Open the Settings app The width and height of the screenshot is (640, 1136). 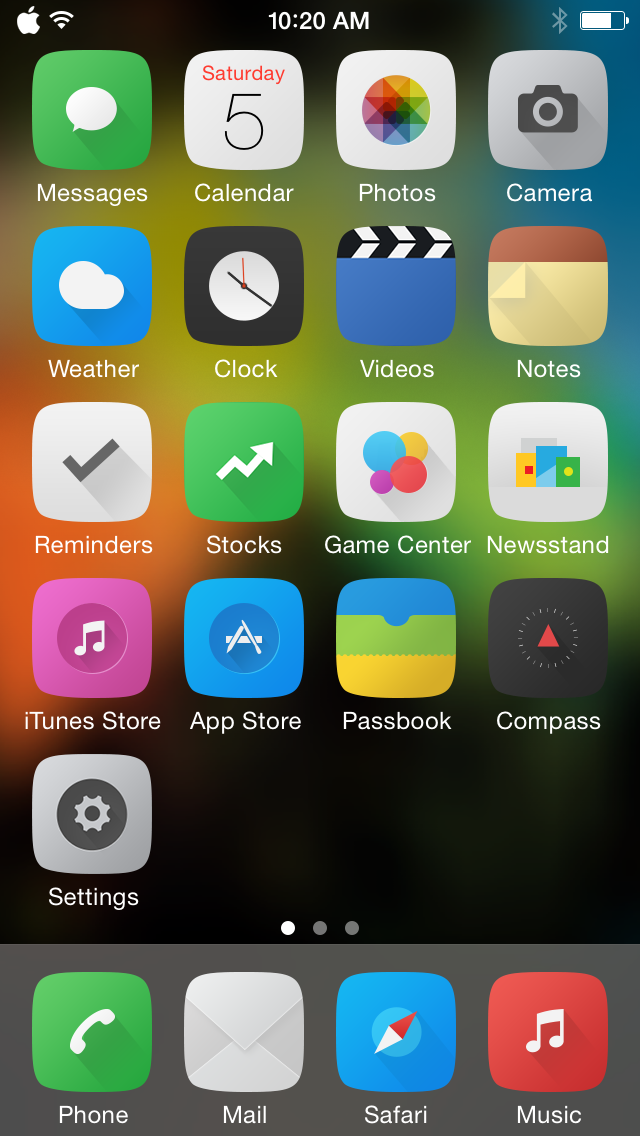(x=92, y=814)
